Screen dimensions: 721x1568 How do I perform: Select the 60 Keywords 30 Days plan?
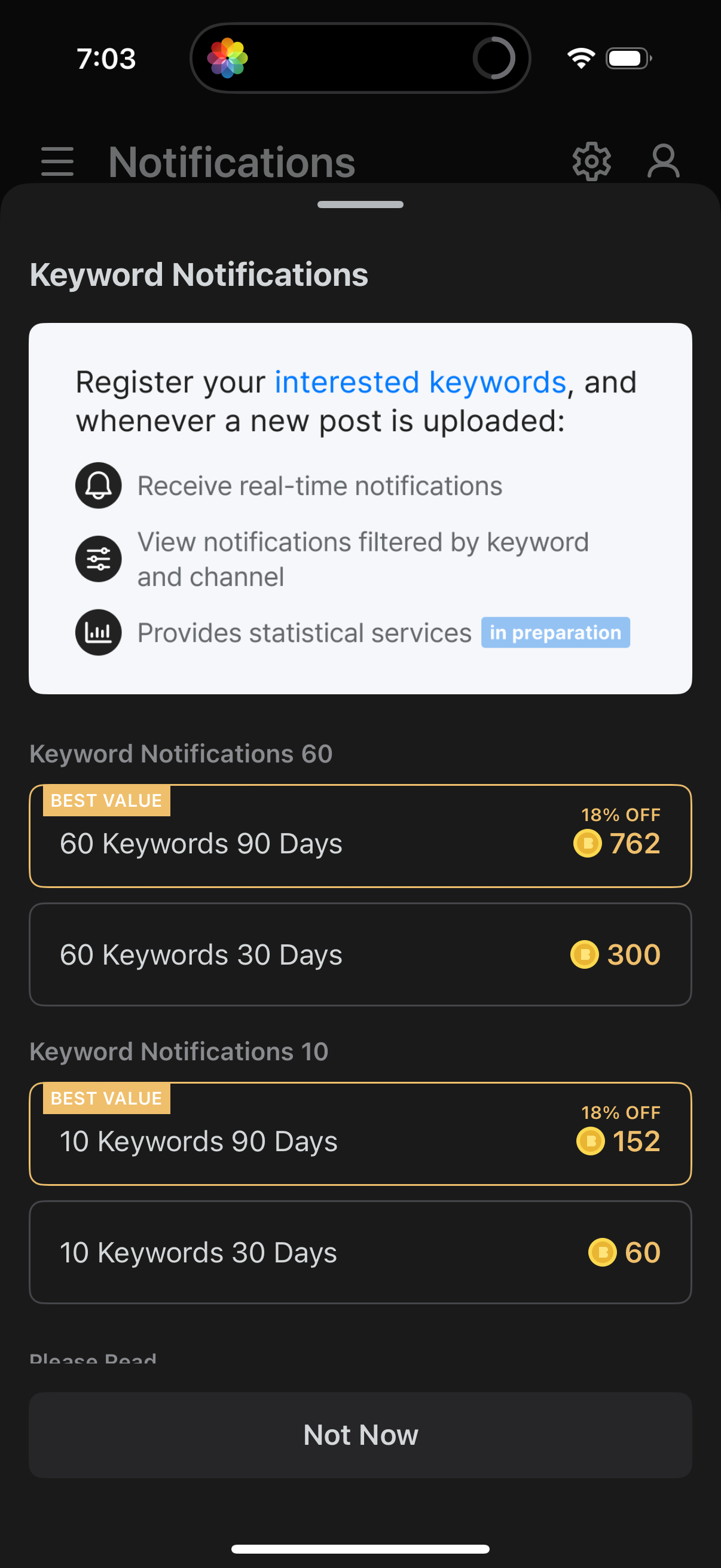(360, 954)
